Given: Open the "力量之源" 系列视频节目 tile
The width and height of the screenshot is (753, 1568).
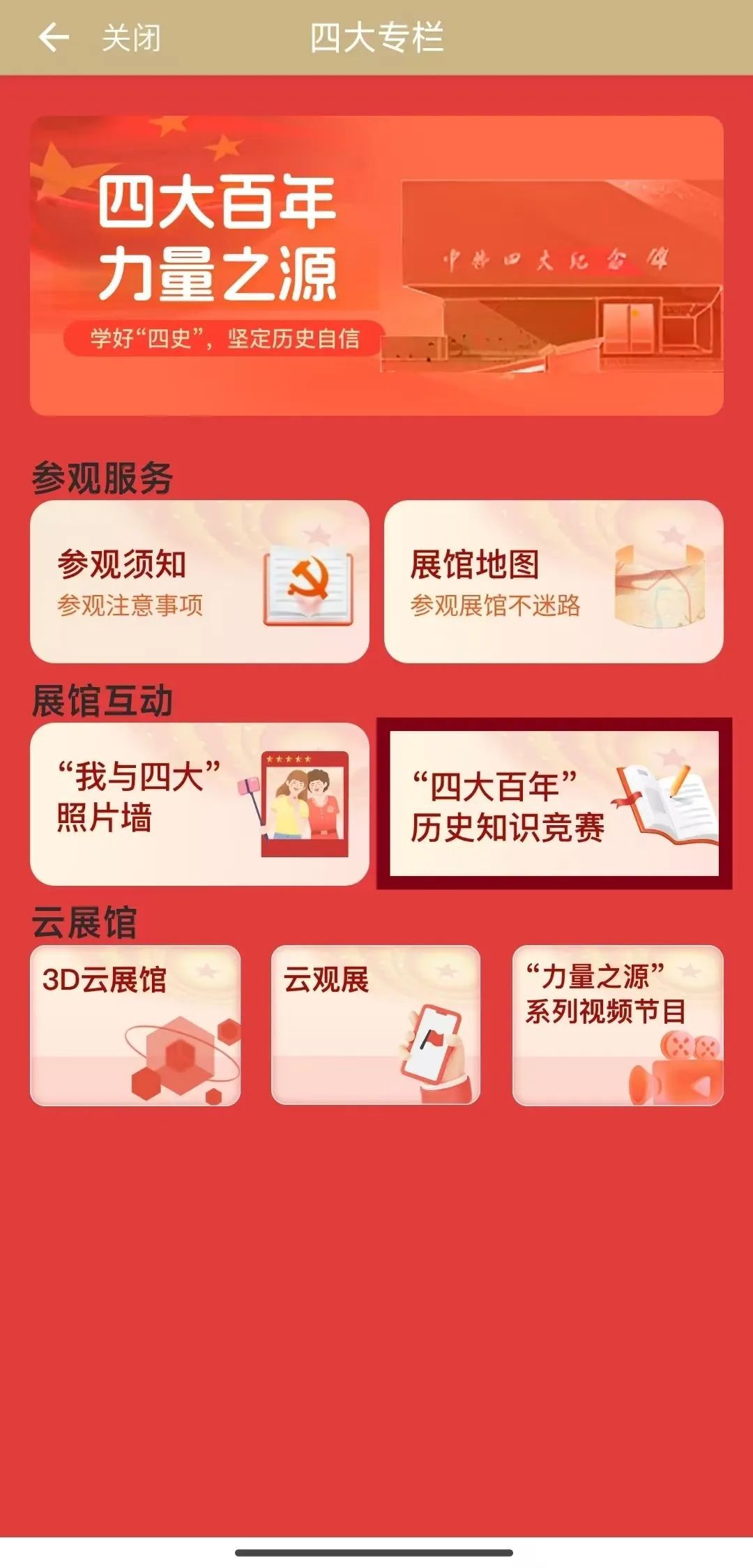Looking at the screenshot, I should 618,1025.
